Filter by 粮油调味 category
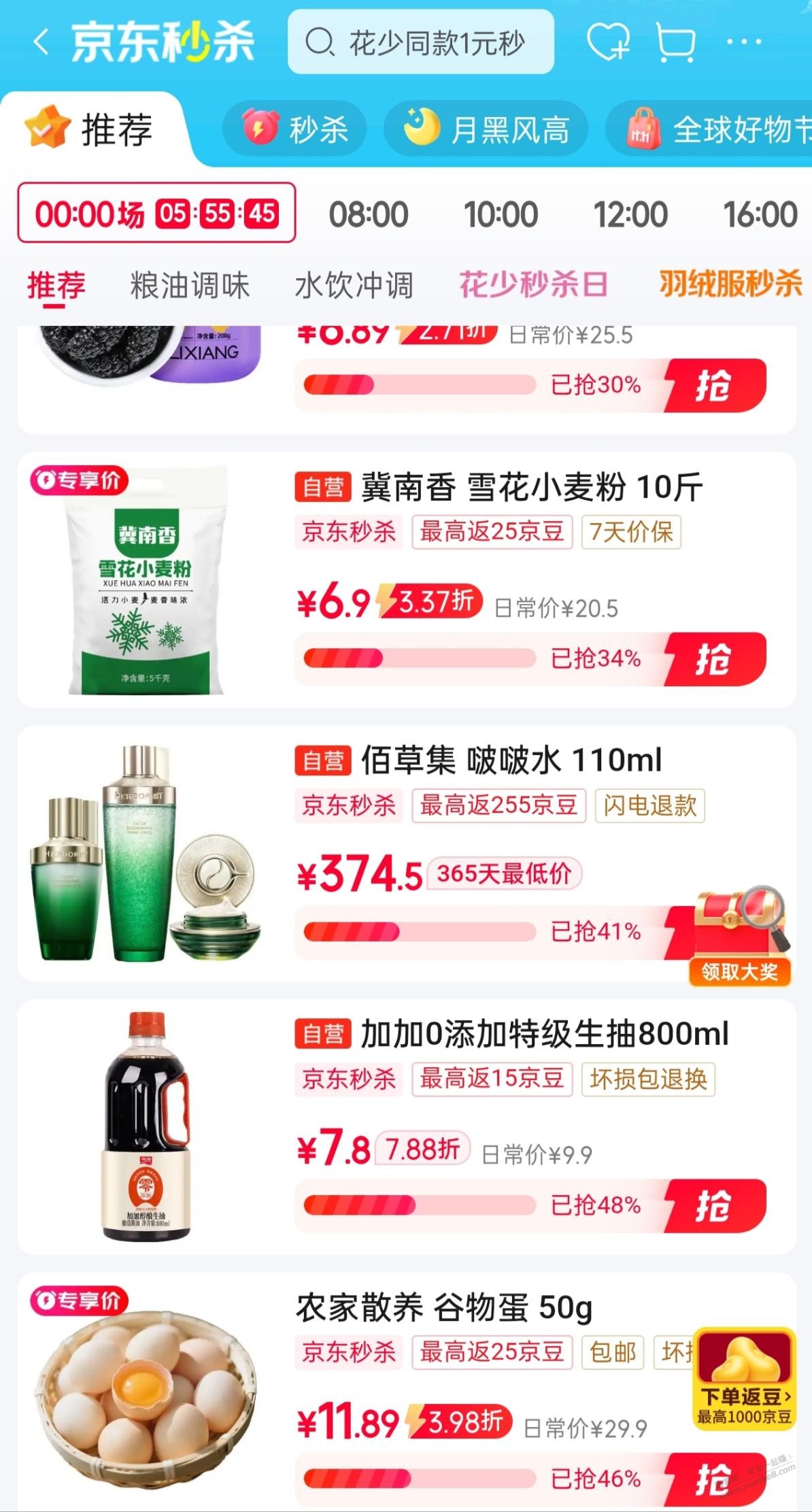This screenshot has width=812, height=1512. click(190, 285)
